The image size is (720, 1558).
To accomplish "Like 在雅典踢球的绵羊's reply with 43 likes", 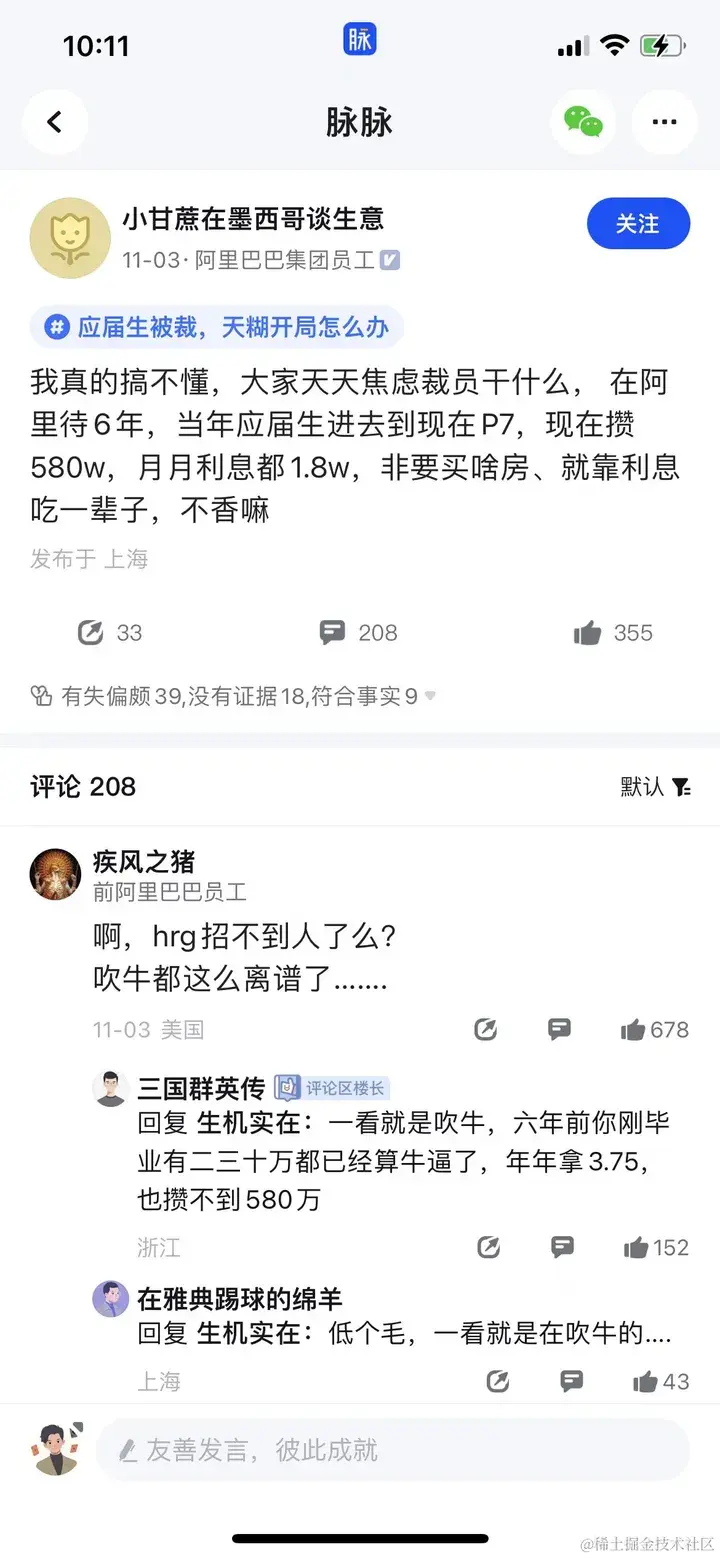I will pyautogui.click(x=646, y=1381).
